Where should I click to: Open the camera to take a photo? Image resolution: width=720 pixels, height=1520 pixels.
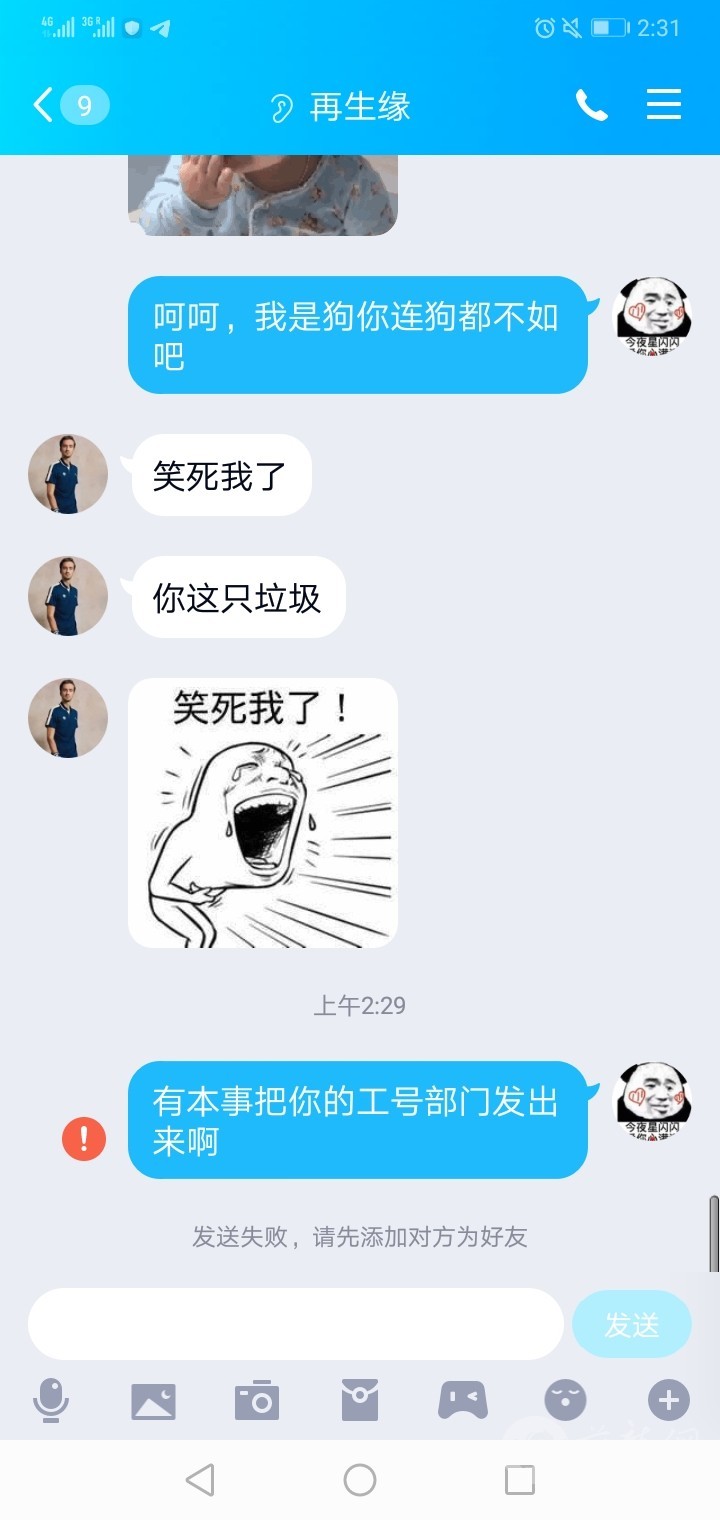point(257,1400)
